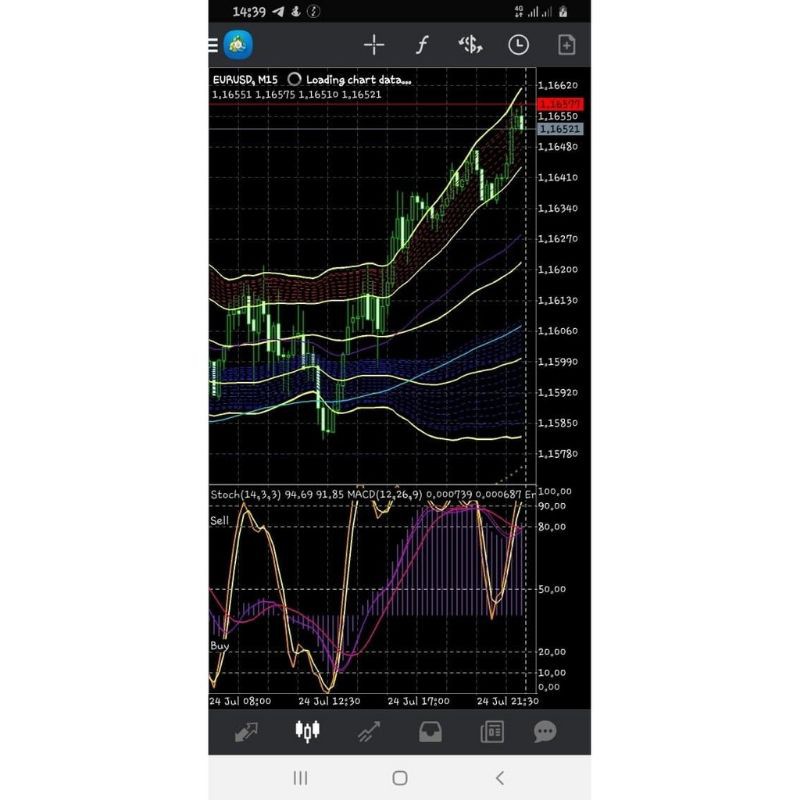Return to the home screen
This screenshot has height=800, width=800.
(400, 778)
